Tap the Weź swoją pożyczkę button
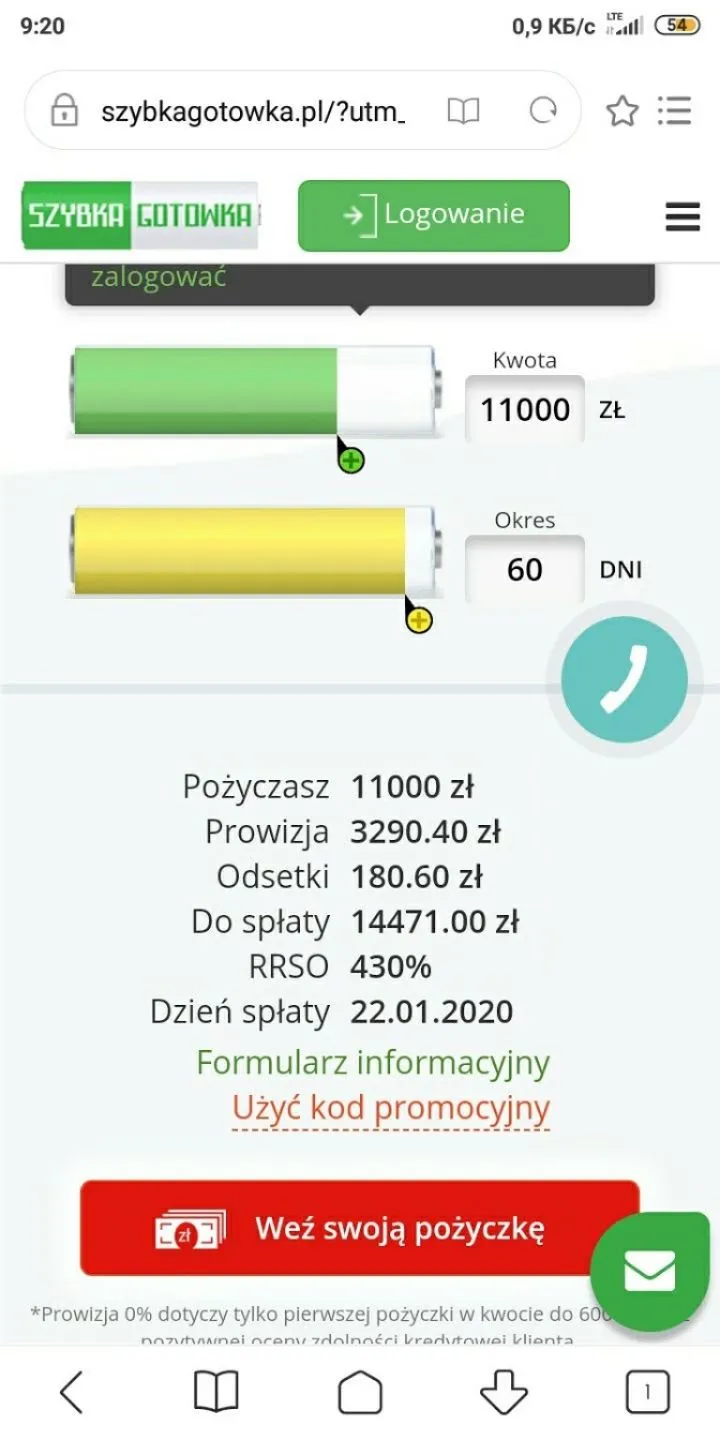Viewport: 720px width, 1440px height. click(359, 1228)
